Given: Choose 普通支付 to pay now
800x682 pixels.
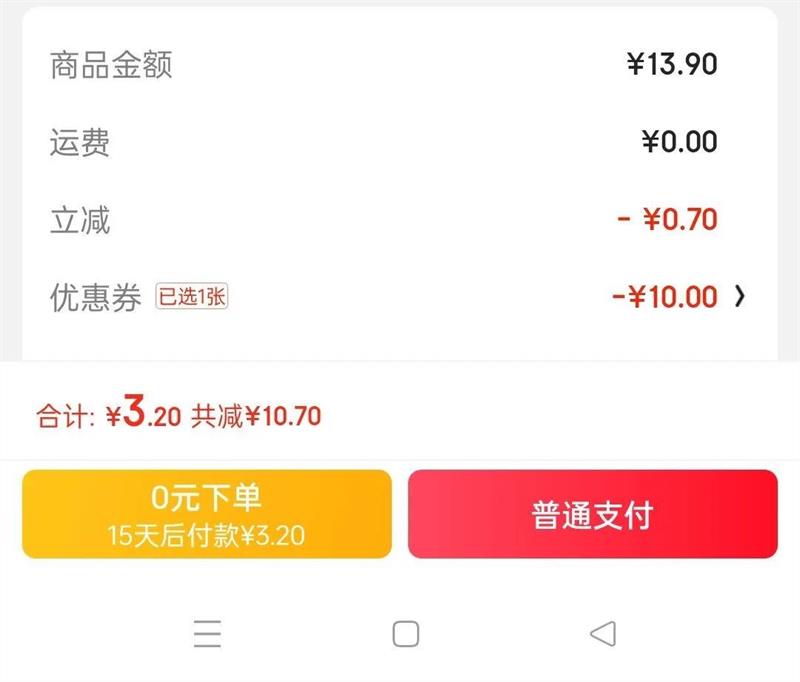Looking at the screenshot, I should pyautogui.click(x=592, y=514).
